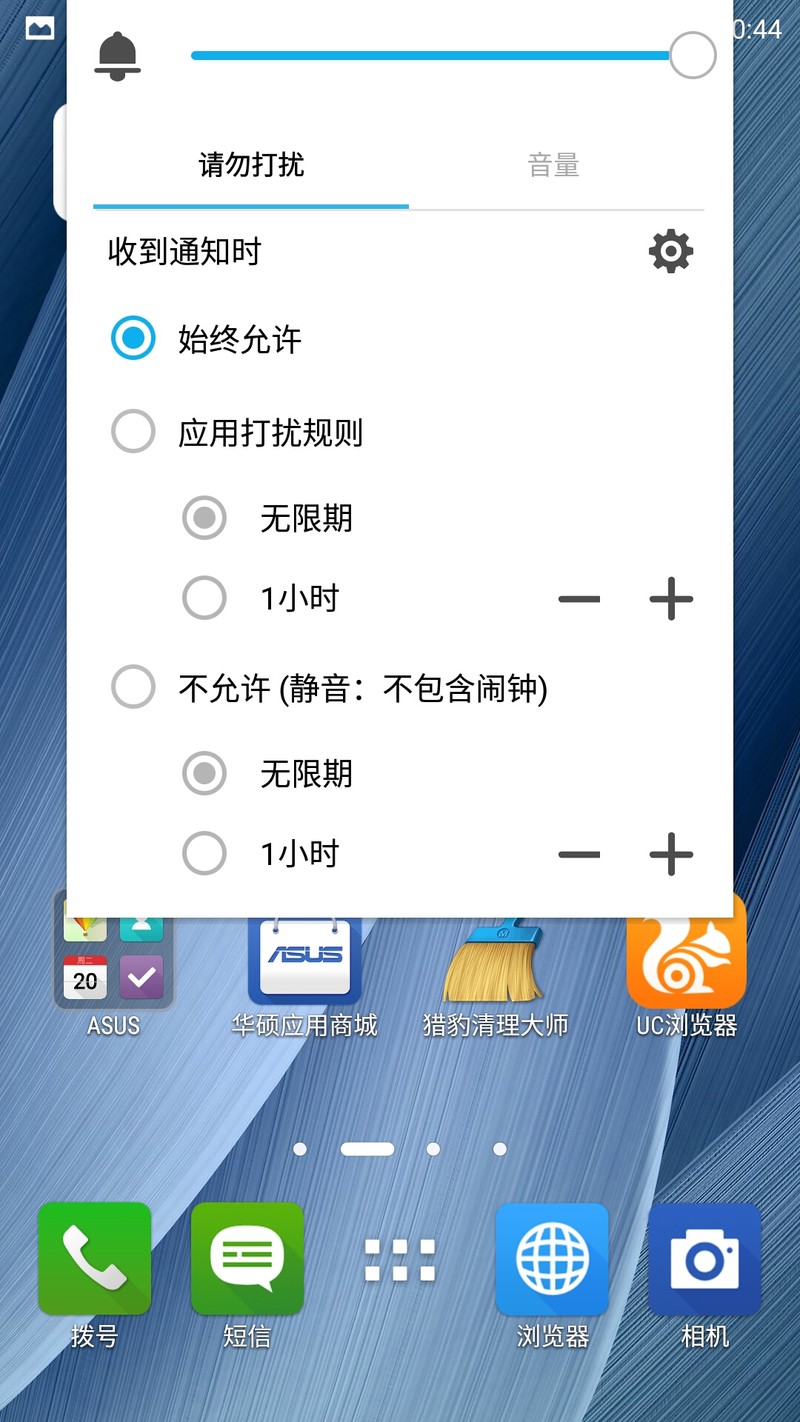Tap the bell icon next to the slider
This screenshot has width=800, height=1422.
pos(118,55)
